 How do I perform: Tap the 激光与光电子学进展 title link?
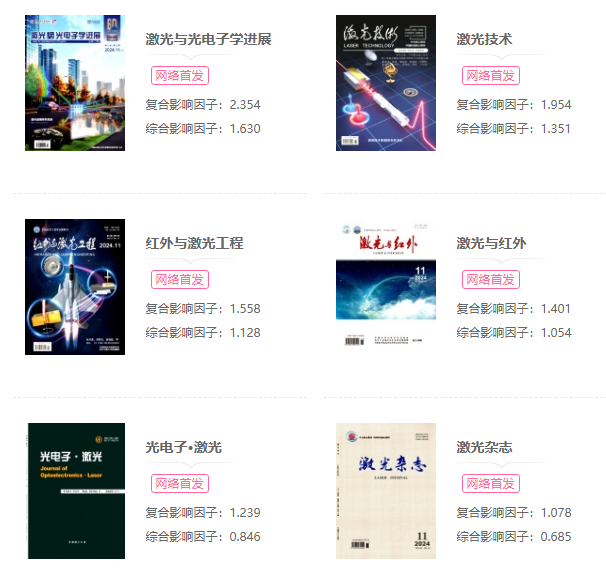pos(208,39)
